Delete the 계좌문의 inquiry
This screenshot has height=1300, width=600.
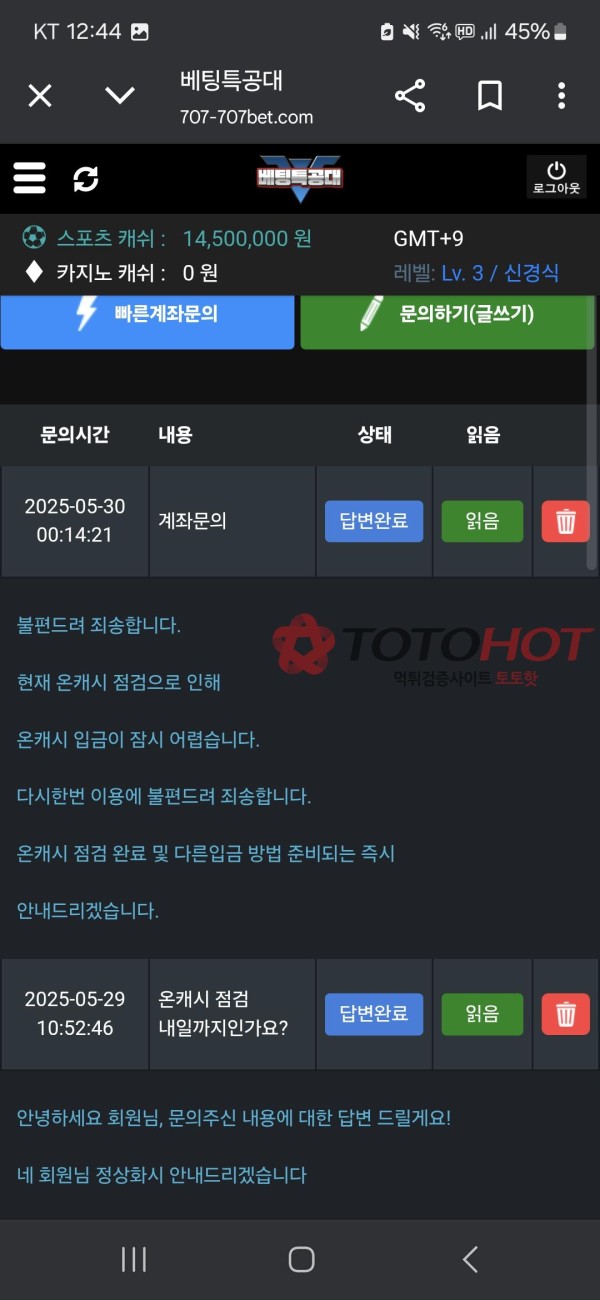coord(566,521)
